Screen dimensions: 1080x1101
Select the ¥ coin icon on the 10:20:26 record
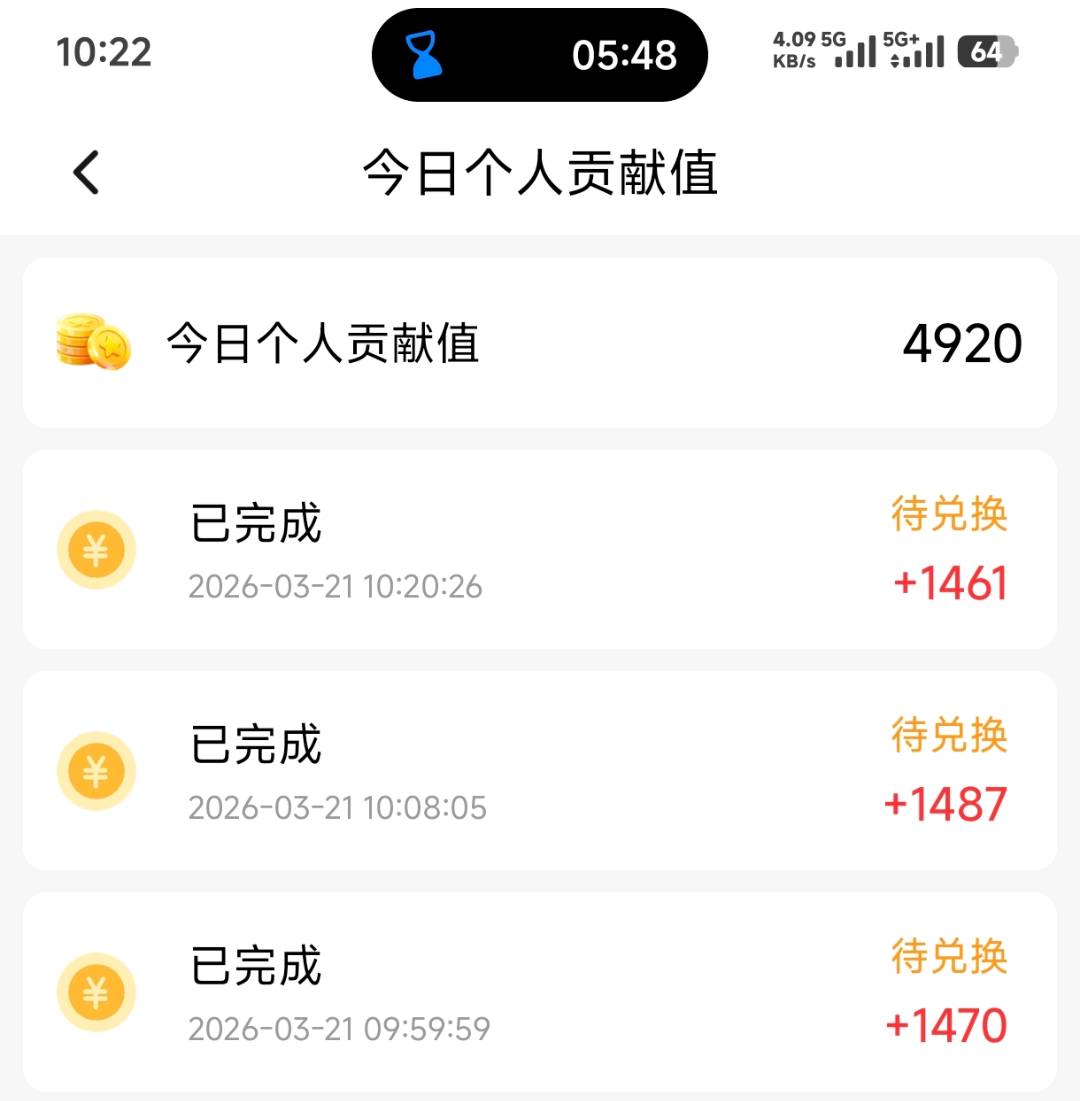pyautogui.click(x=96, y=549)
